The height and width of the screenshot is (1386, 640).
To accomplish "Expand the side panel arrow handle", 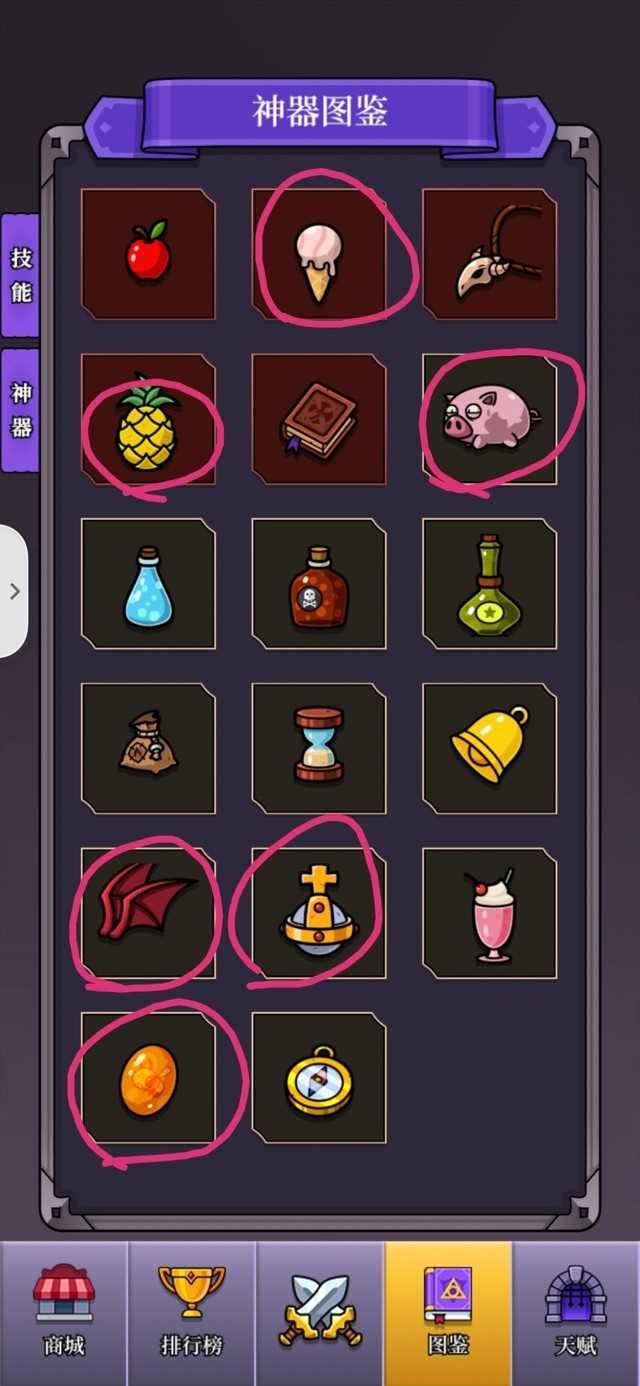I will click(x=14, y=591).
